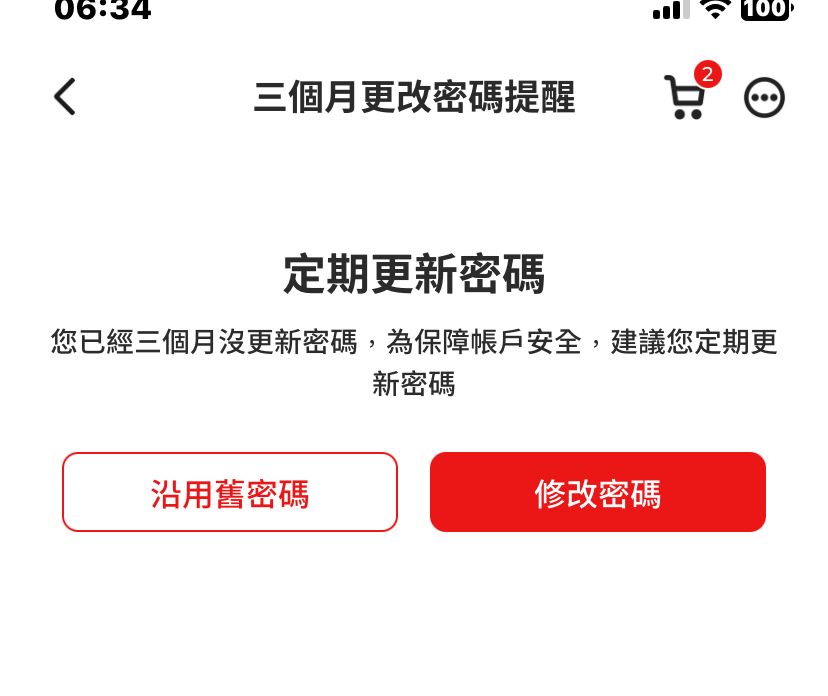Screen dimensions: 828x696
Task: Open the shopping cart
Action: [x=686, y=98]
